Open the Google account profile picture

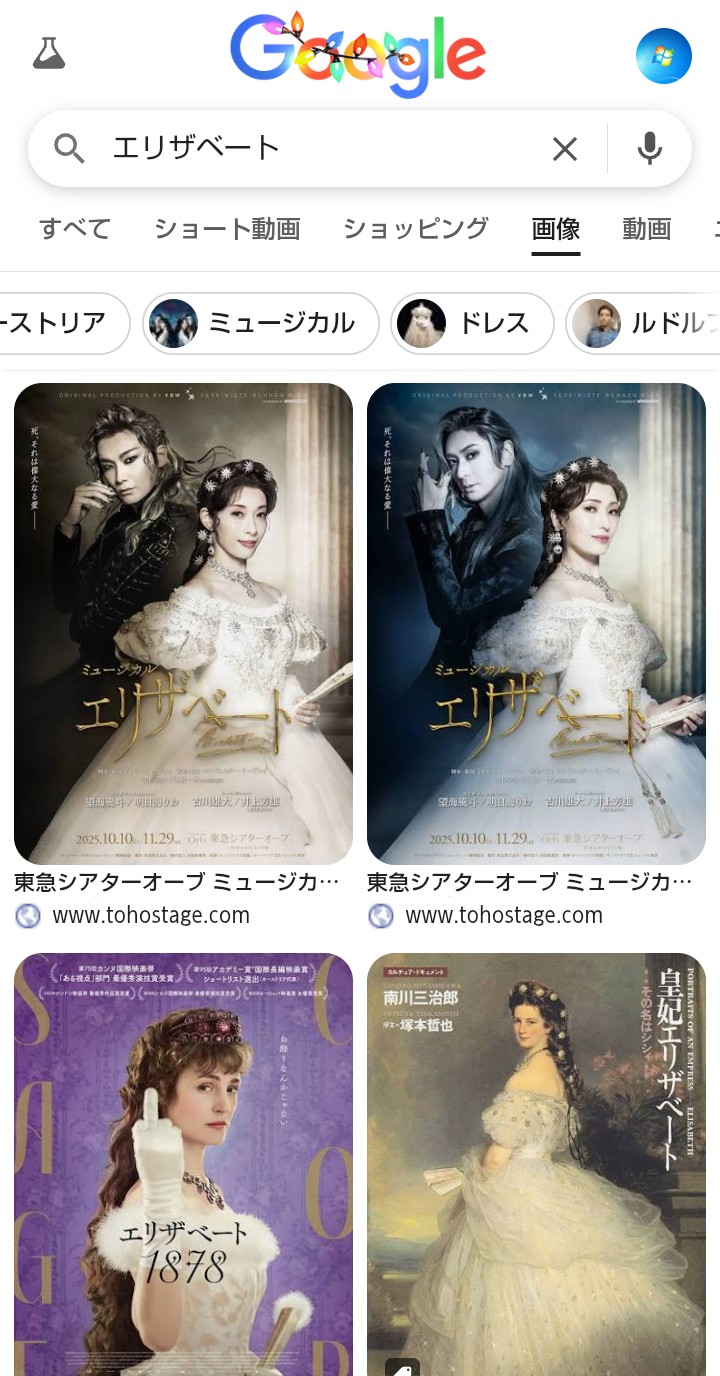[x=663, y=56]
